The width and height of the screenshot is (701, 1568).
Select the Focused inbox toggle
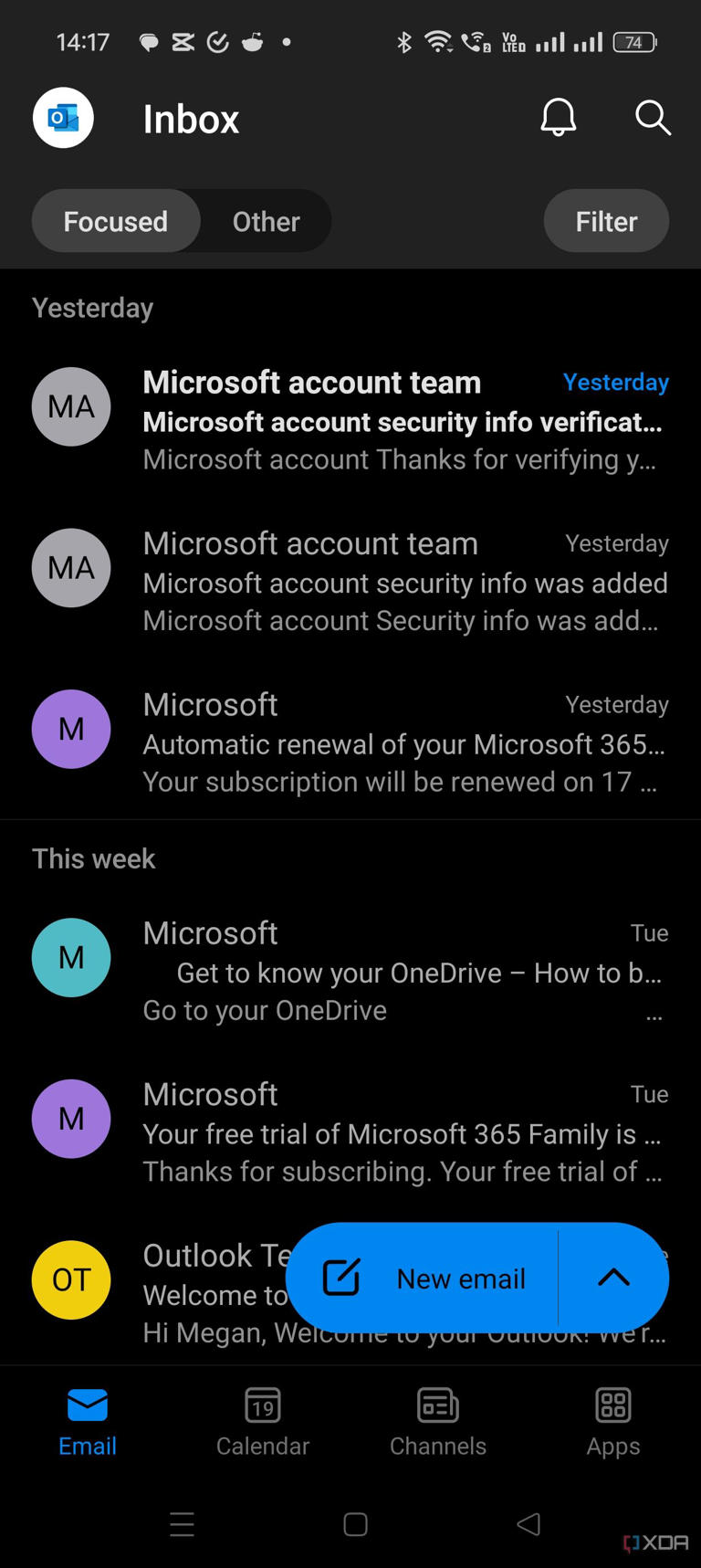[x=115, y=220]
